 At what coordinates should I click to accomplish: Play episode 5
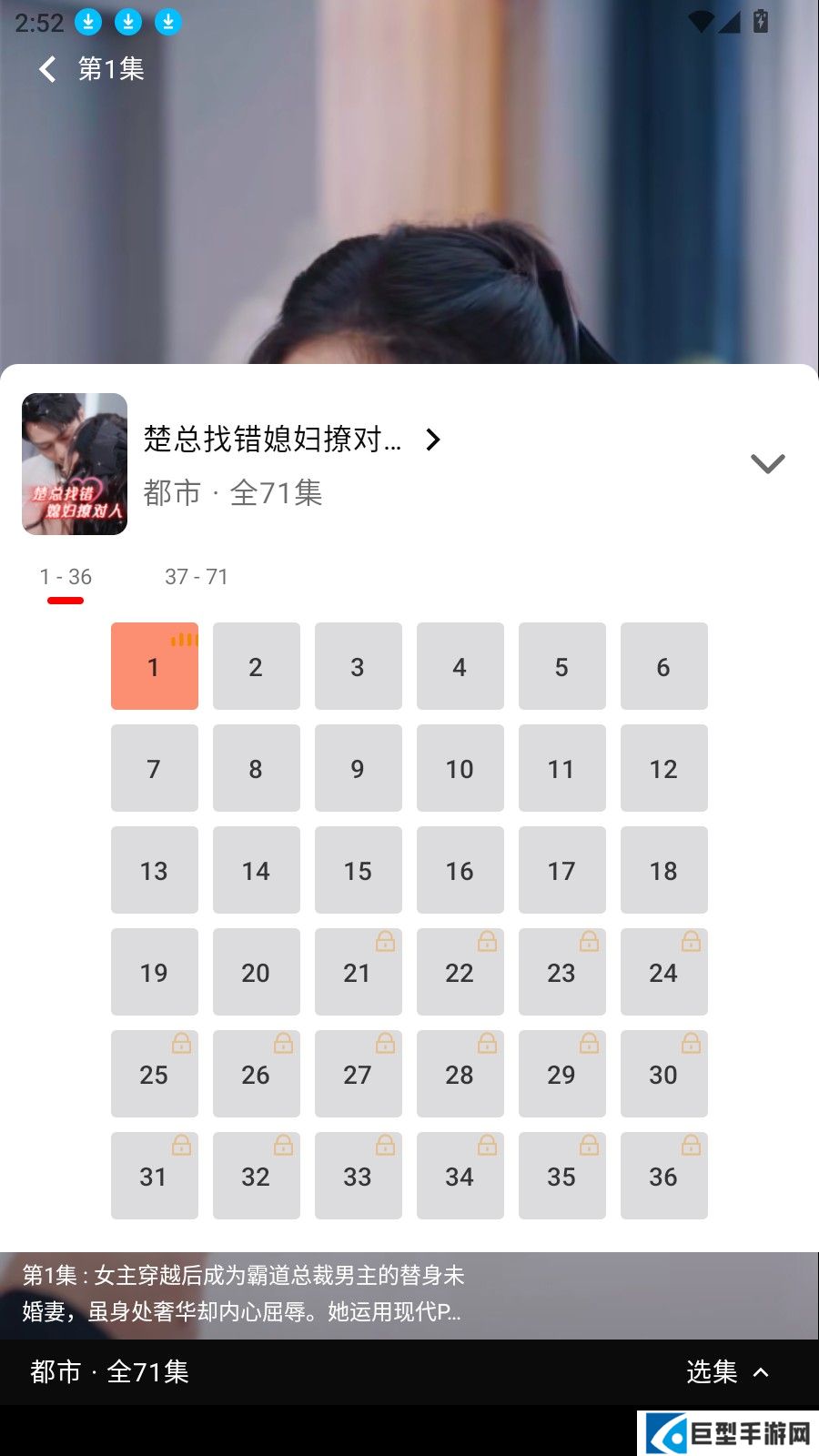[x=561, y=666]
